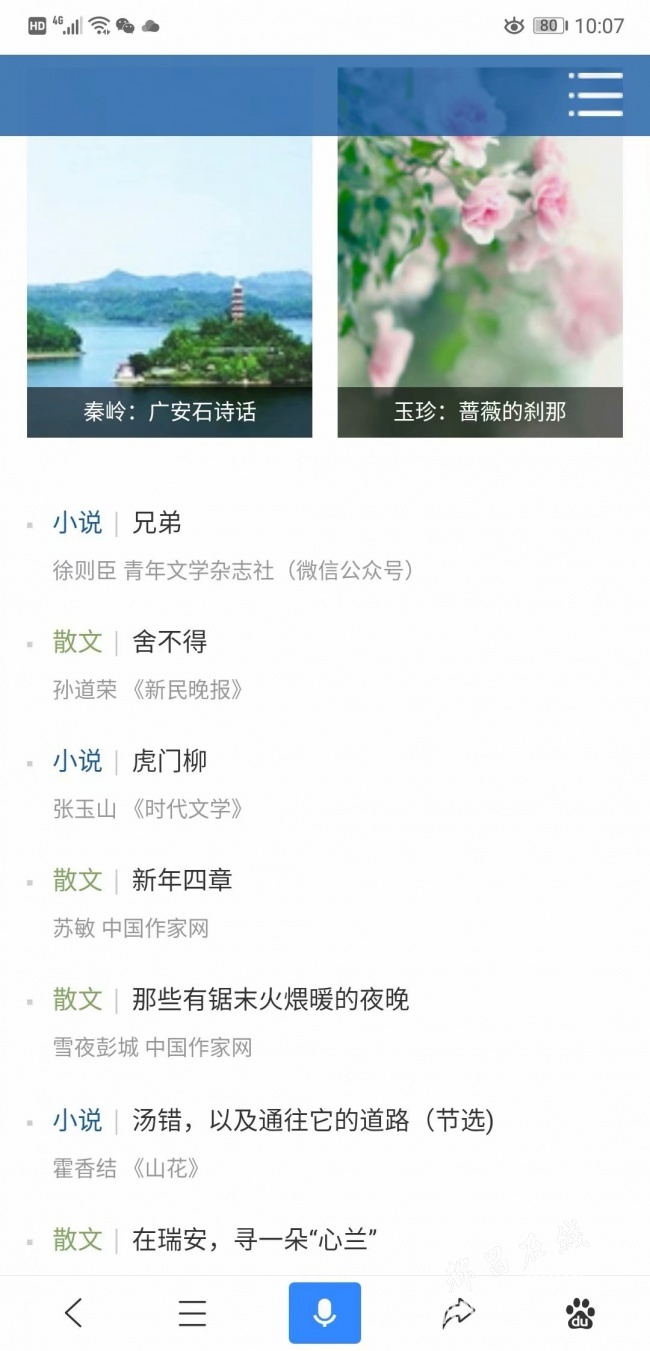Open the hamburger menu in the header
Viewport: 650px width, 1351px height.
pos(596,95)
